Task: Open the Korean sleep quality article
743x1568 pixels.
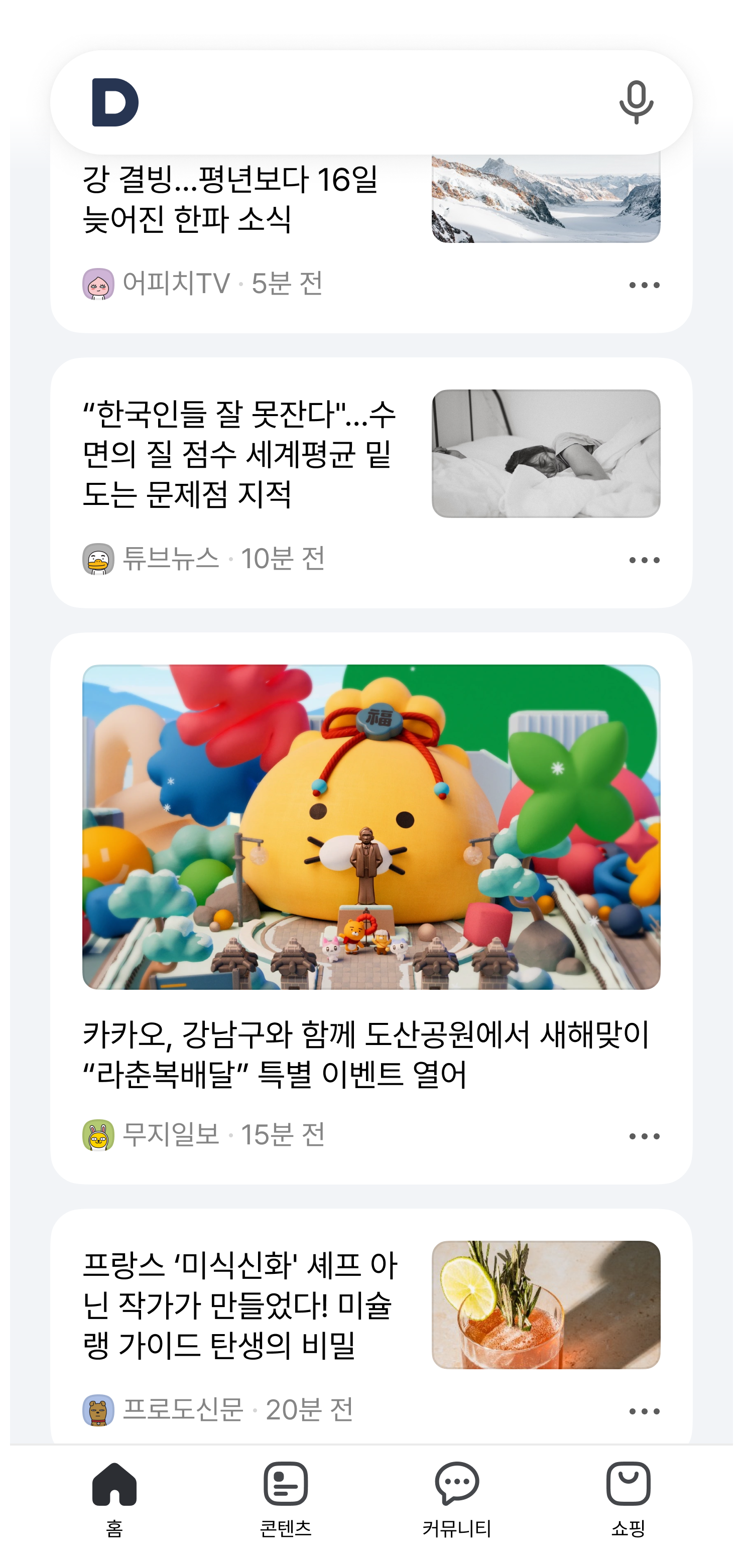Action: (x=239, y=454)
